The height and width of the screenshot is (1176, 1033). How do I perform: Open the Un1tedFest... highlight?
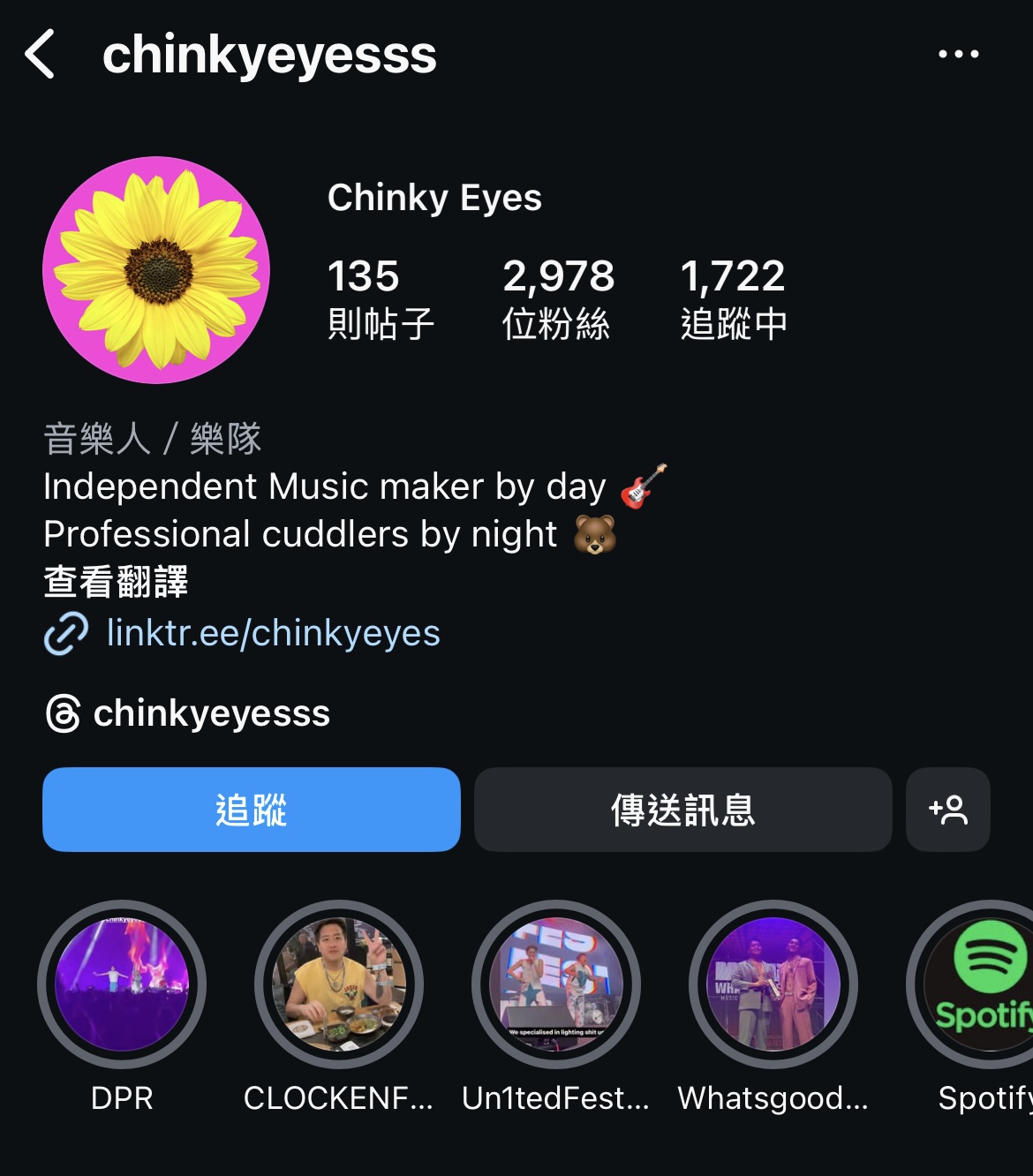click(556, 984)
